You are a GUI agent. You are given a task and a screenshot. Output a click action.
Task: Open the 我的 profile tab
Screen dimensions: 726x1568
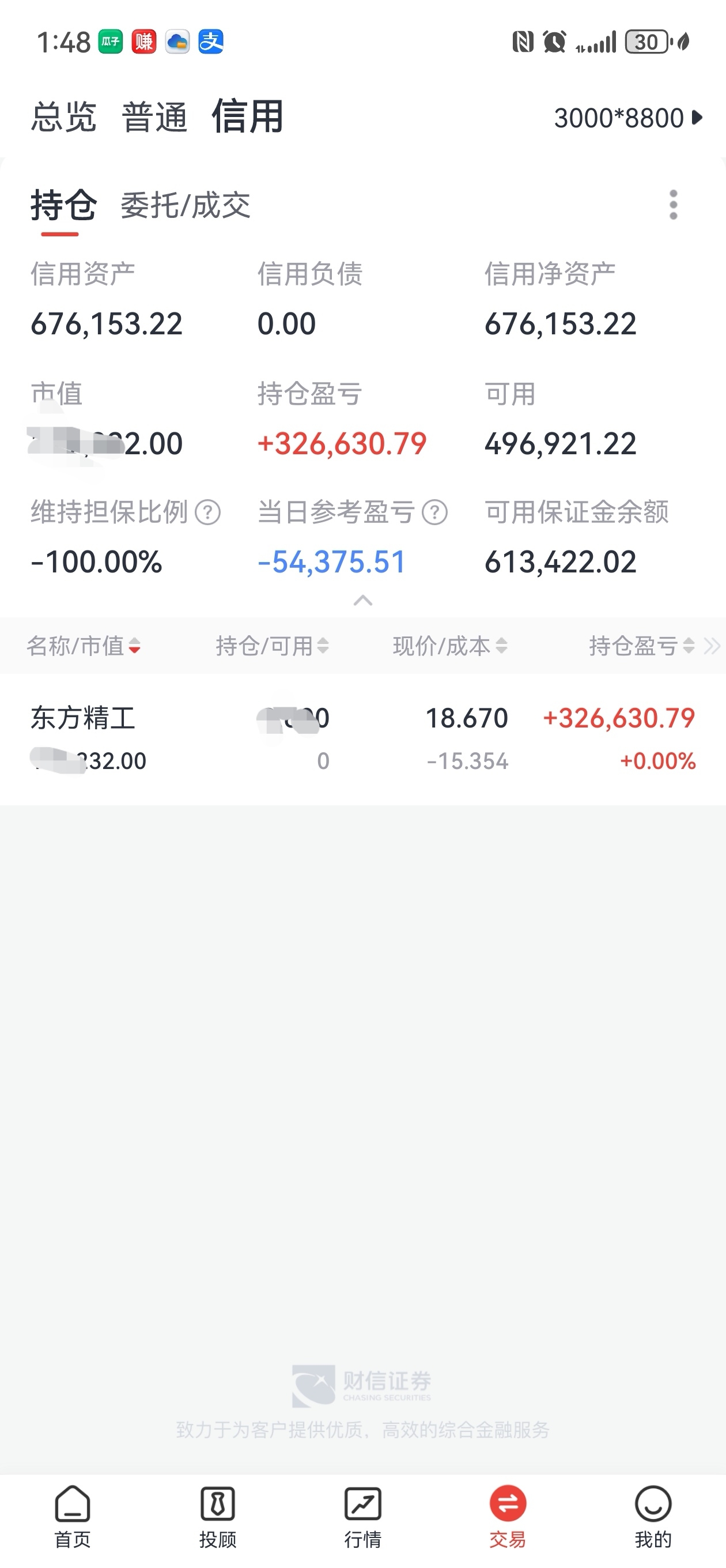(653, 1516)
